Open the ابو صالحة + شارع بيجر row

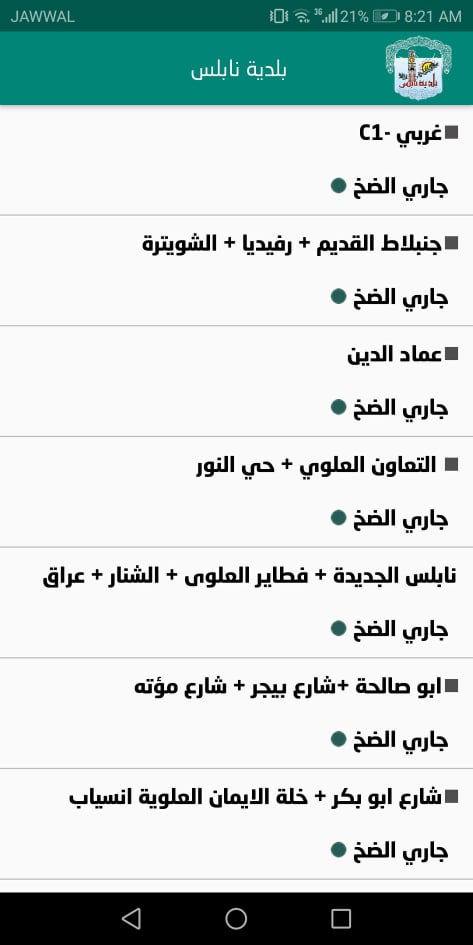[x=236, y=714]
